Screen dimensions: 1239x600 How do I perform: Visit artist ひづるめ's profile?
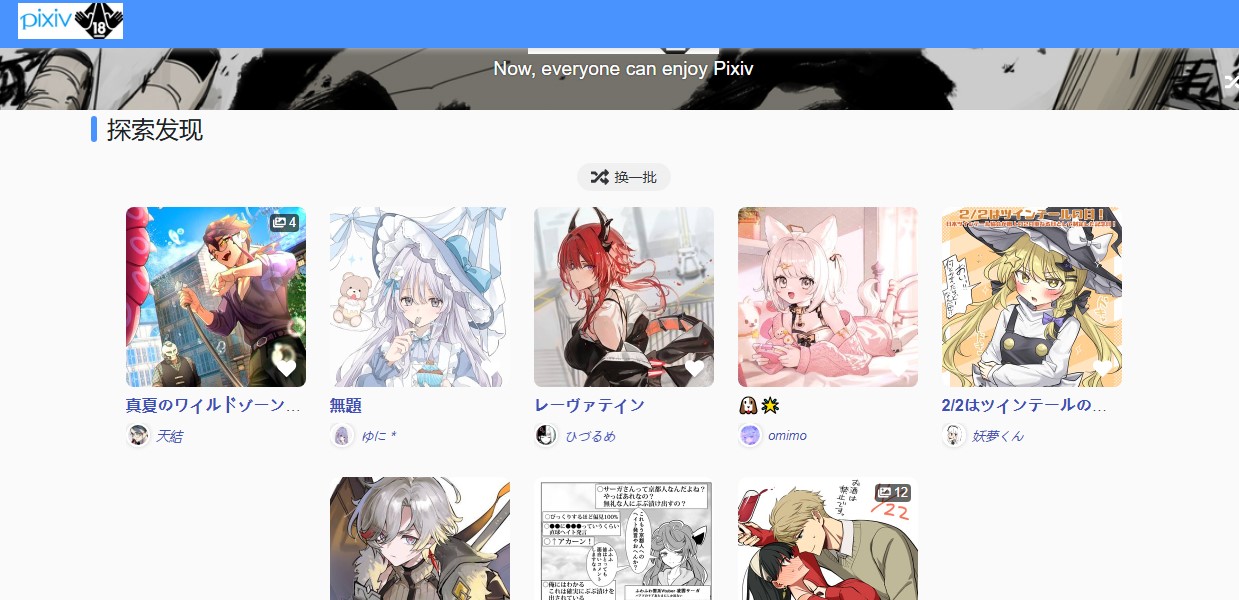point(590,436)
